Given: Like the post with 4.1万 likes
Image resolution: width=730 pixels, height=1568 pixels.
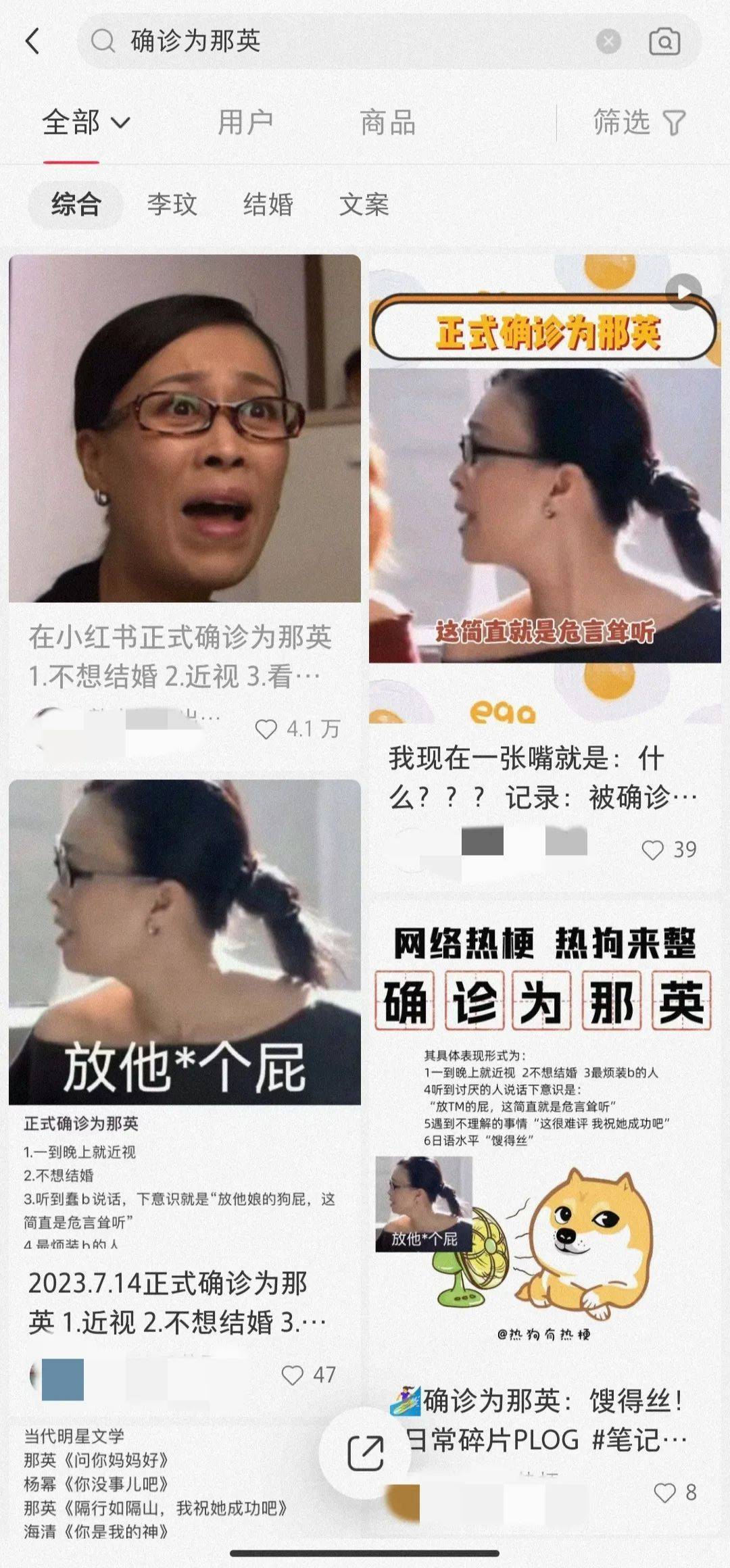Looking at the screenshot, I should [266, 729].
